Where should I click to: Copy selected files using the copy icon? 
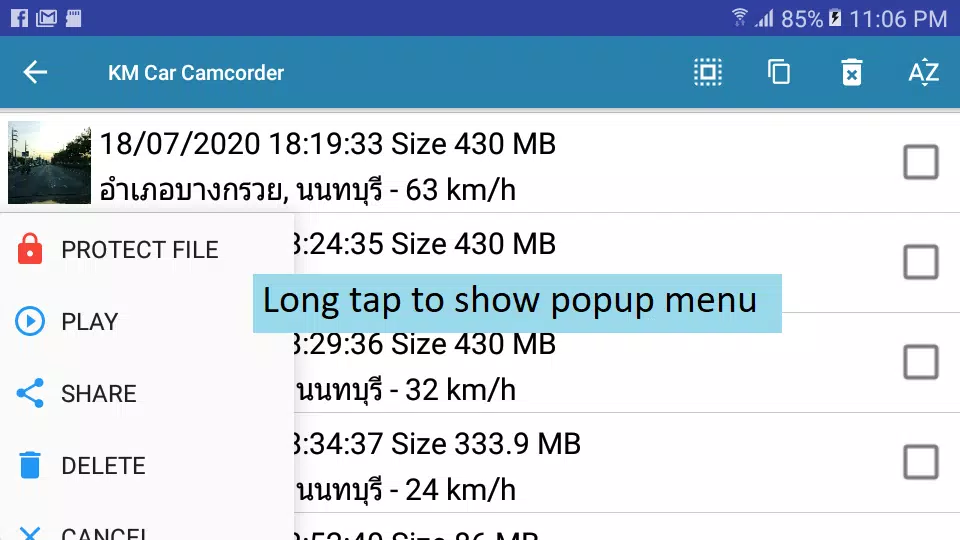[x=779, y=72]
